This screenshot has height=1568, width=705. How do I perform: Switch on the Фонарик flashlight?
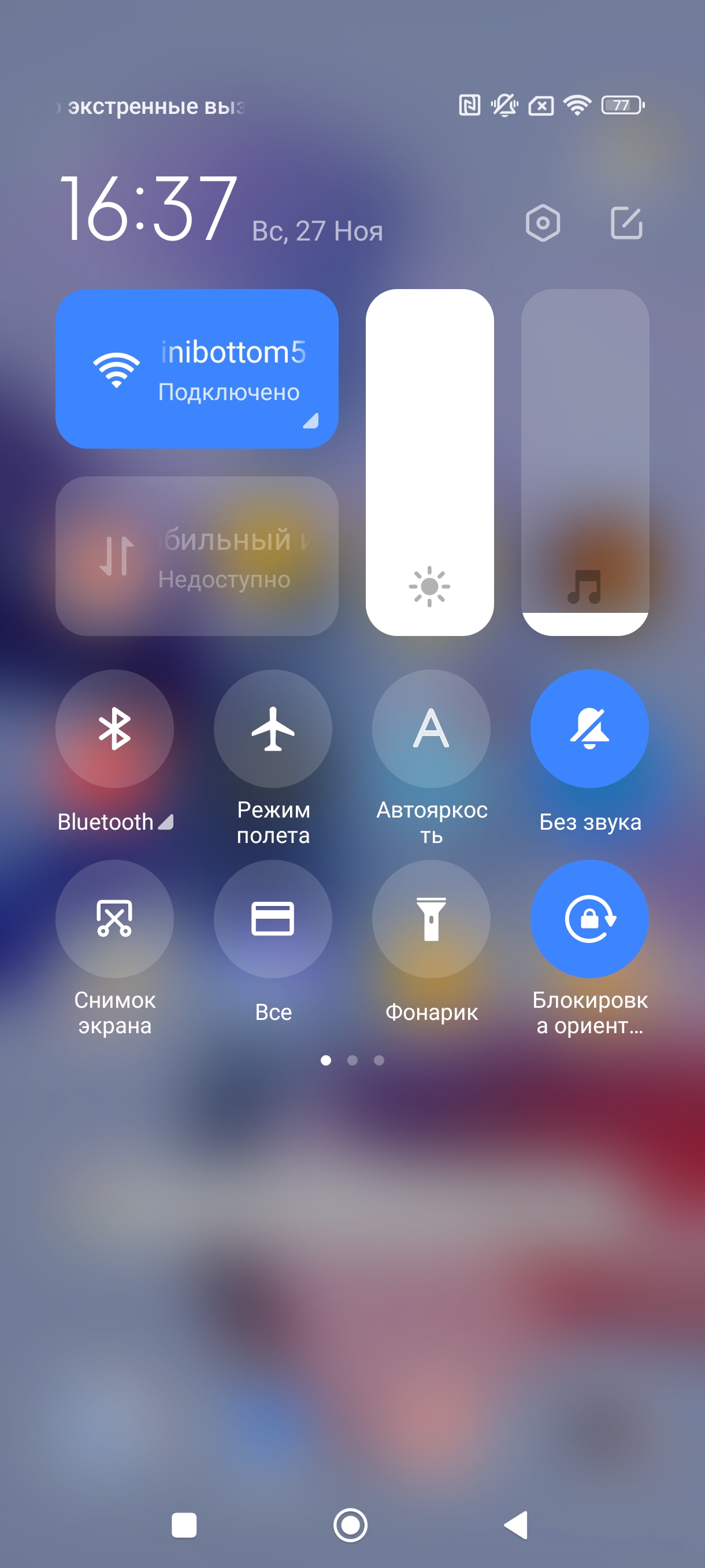[x=431, y=919]
